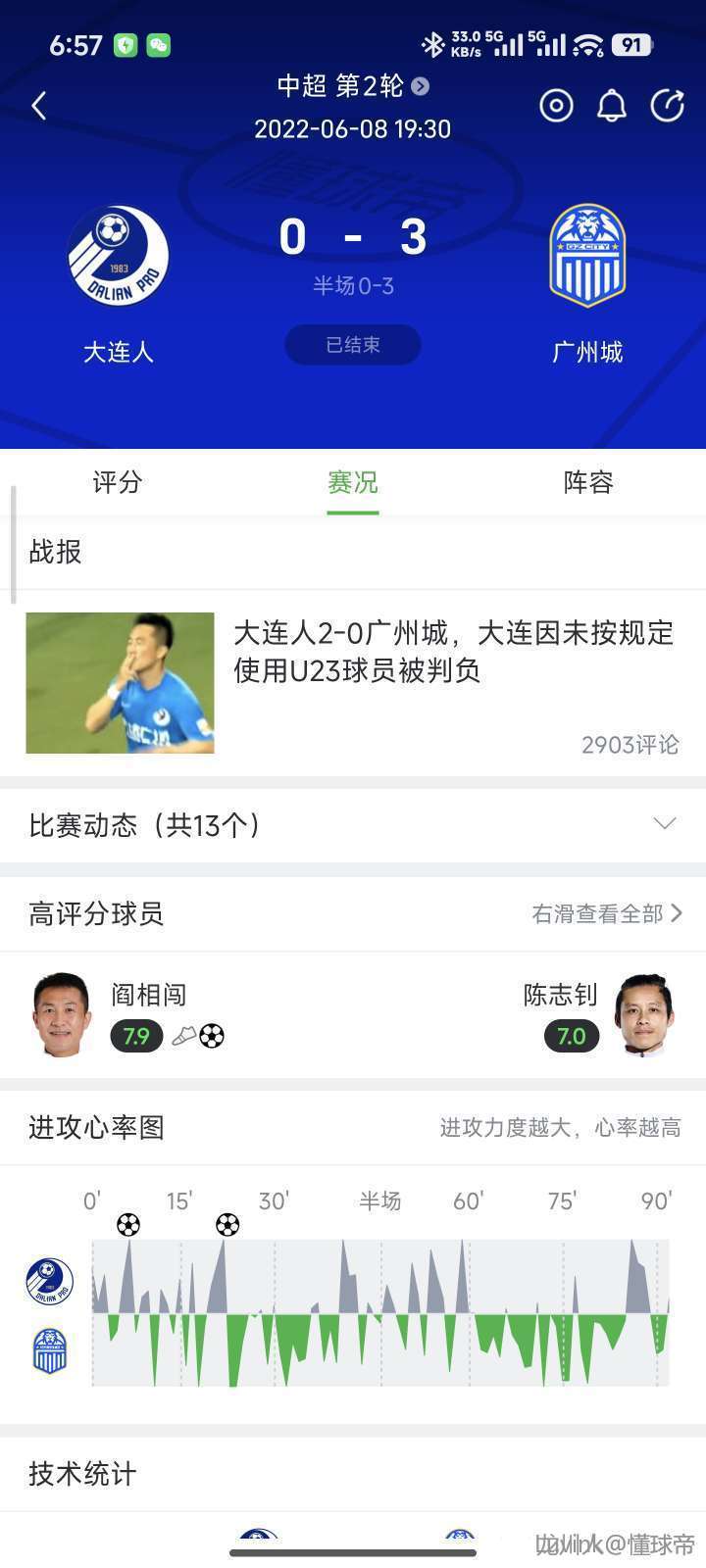Switch to the 阵容 tab

pos(588,482)
